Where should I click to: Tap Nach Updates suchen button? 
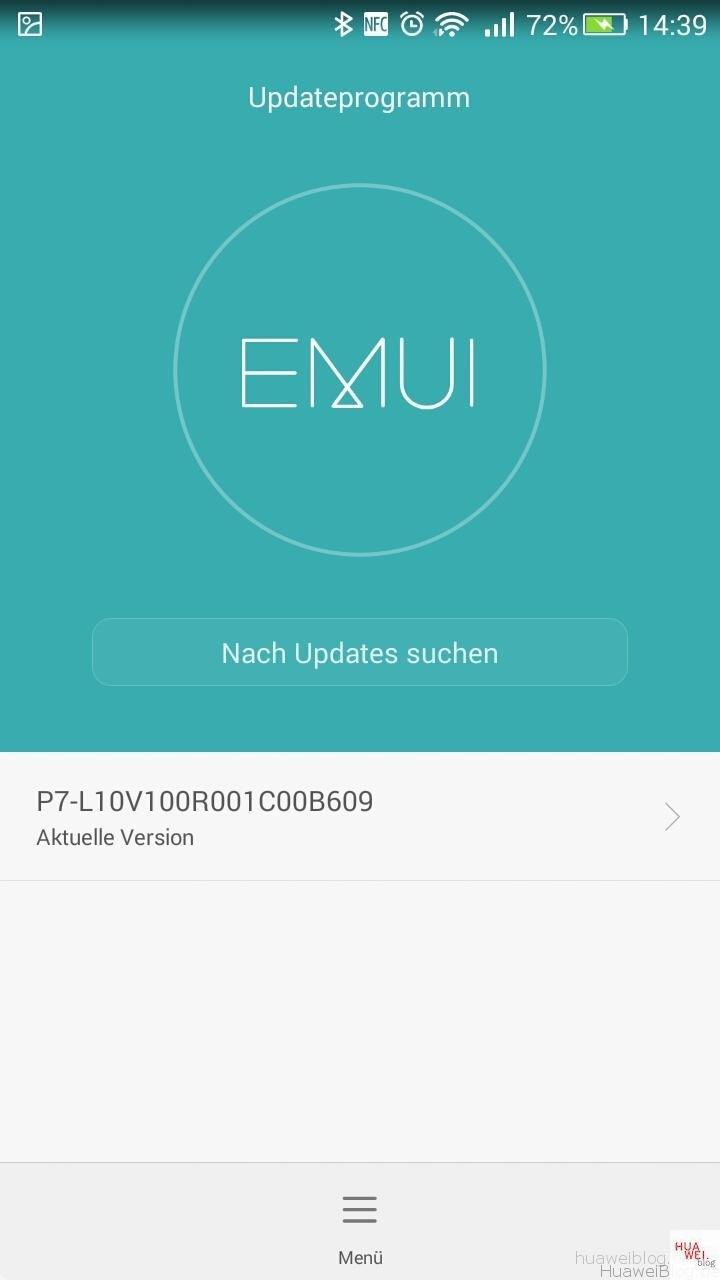click(360, 652)
